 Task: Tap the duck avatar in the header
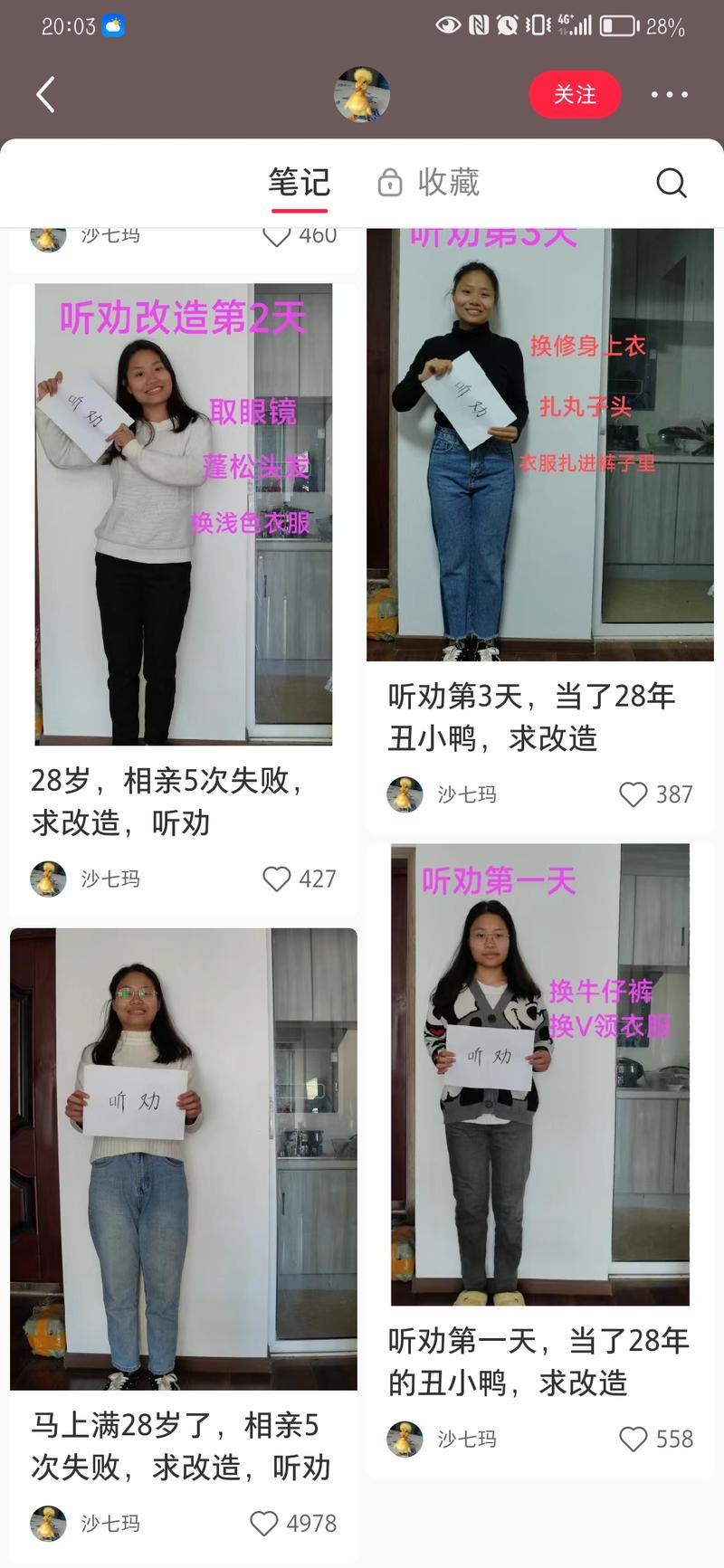click(x=362, y=94)
